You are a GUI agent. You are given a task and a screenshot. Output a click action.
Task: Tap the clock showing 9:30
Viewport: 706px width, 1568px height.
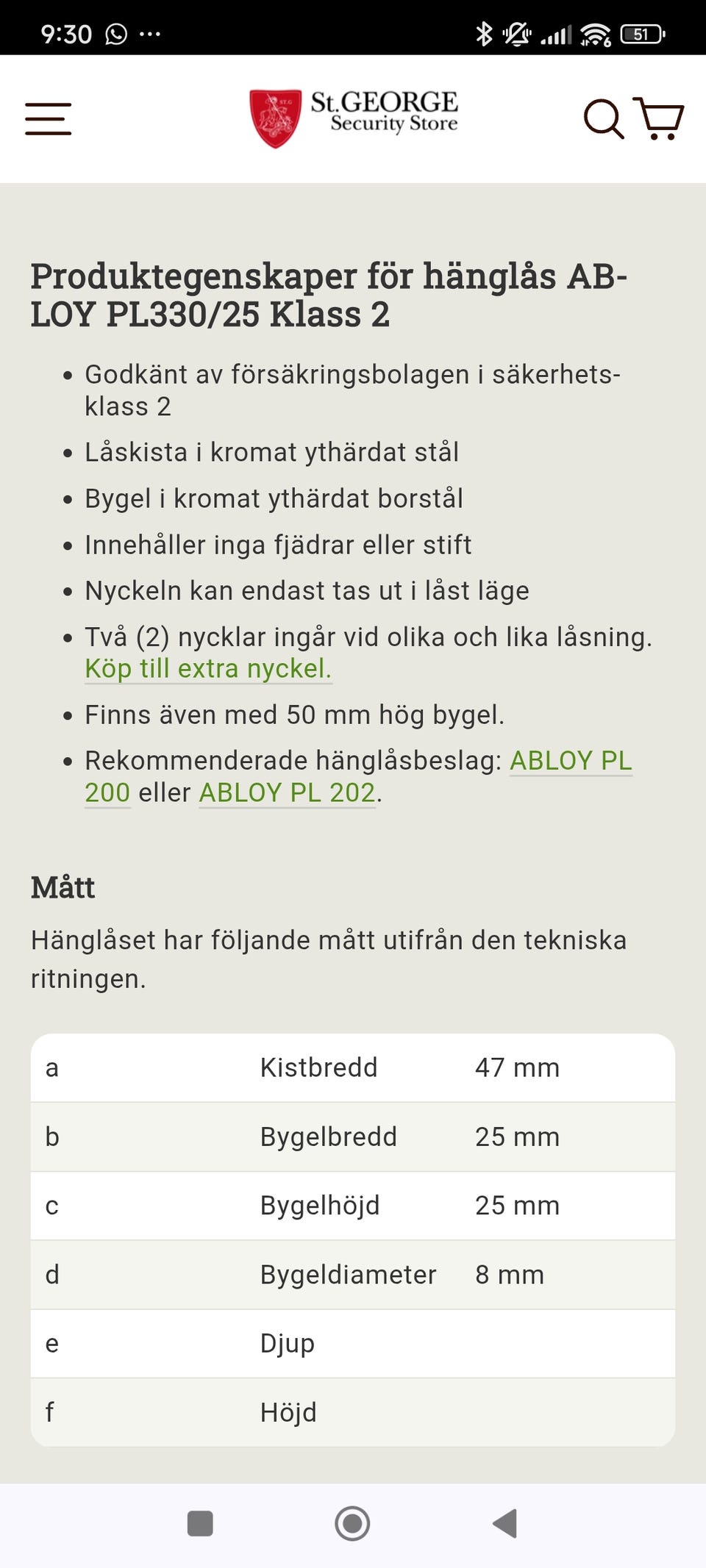[x=65, y=33]
